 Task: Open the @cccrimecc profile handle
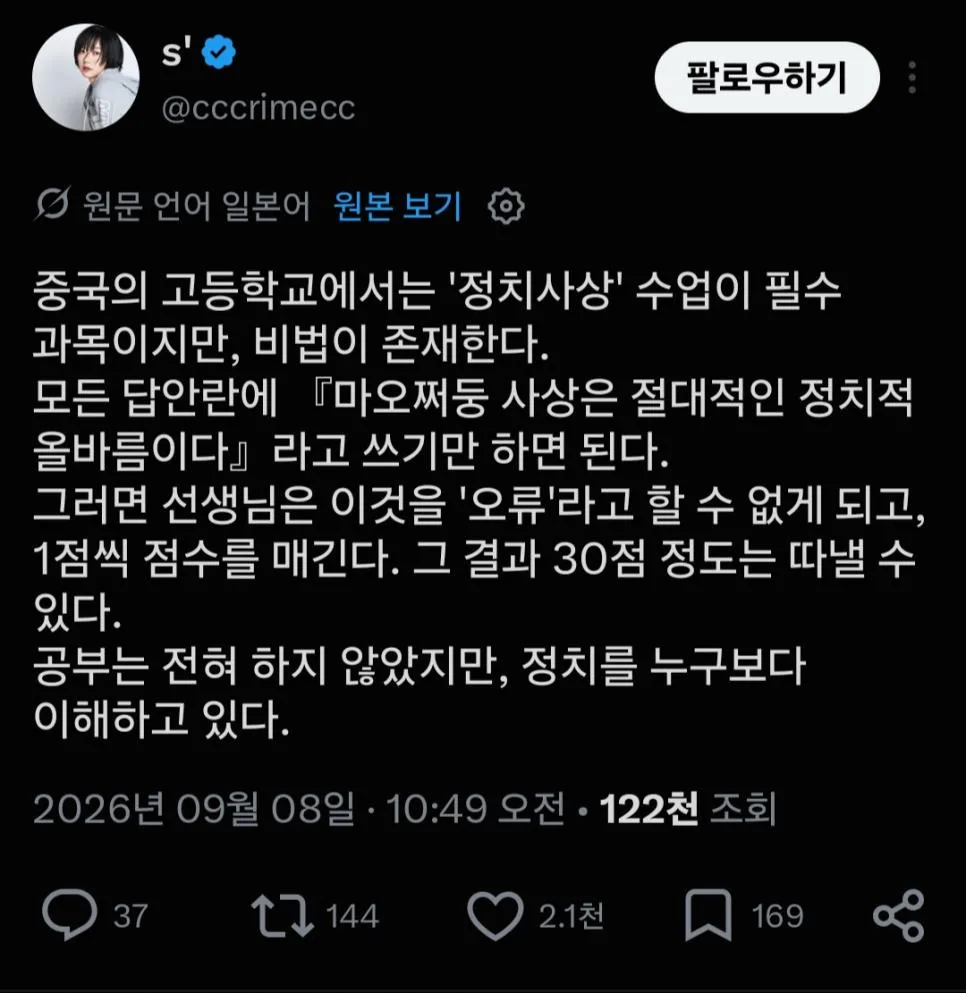[x=258, y=108]
